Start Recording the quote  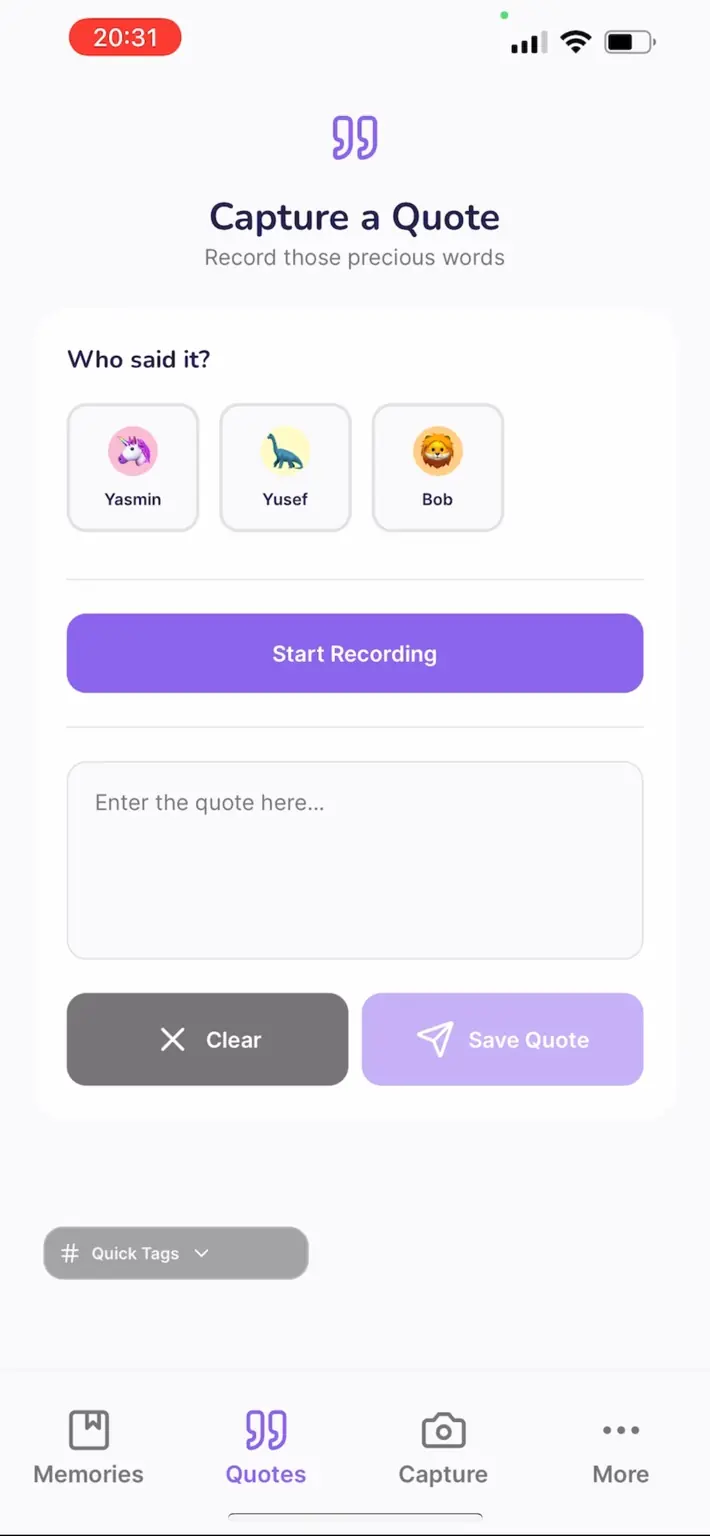(x=355, y=653)
